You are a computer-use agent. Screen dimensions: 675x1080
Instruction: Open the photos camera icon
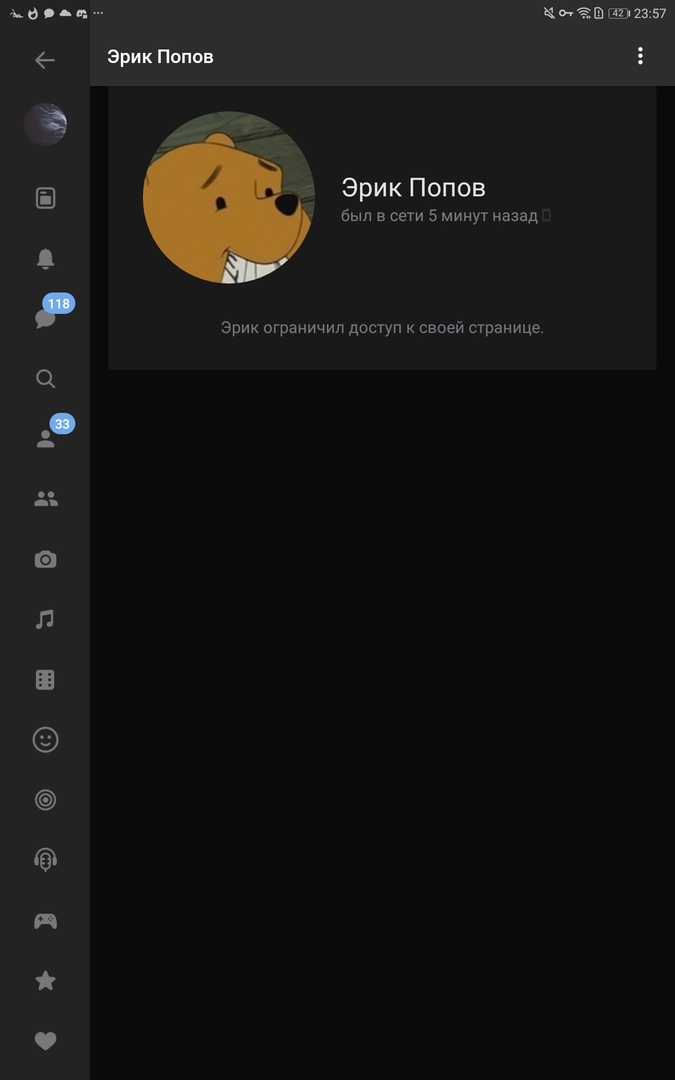45,560
